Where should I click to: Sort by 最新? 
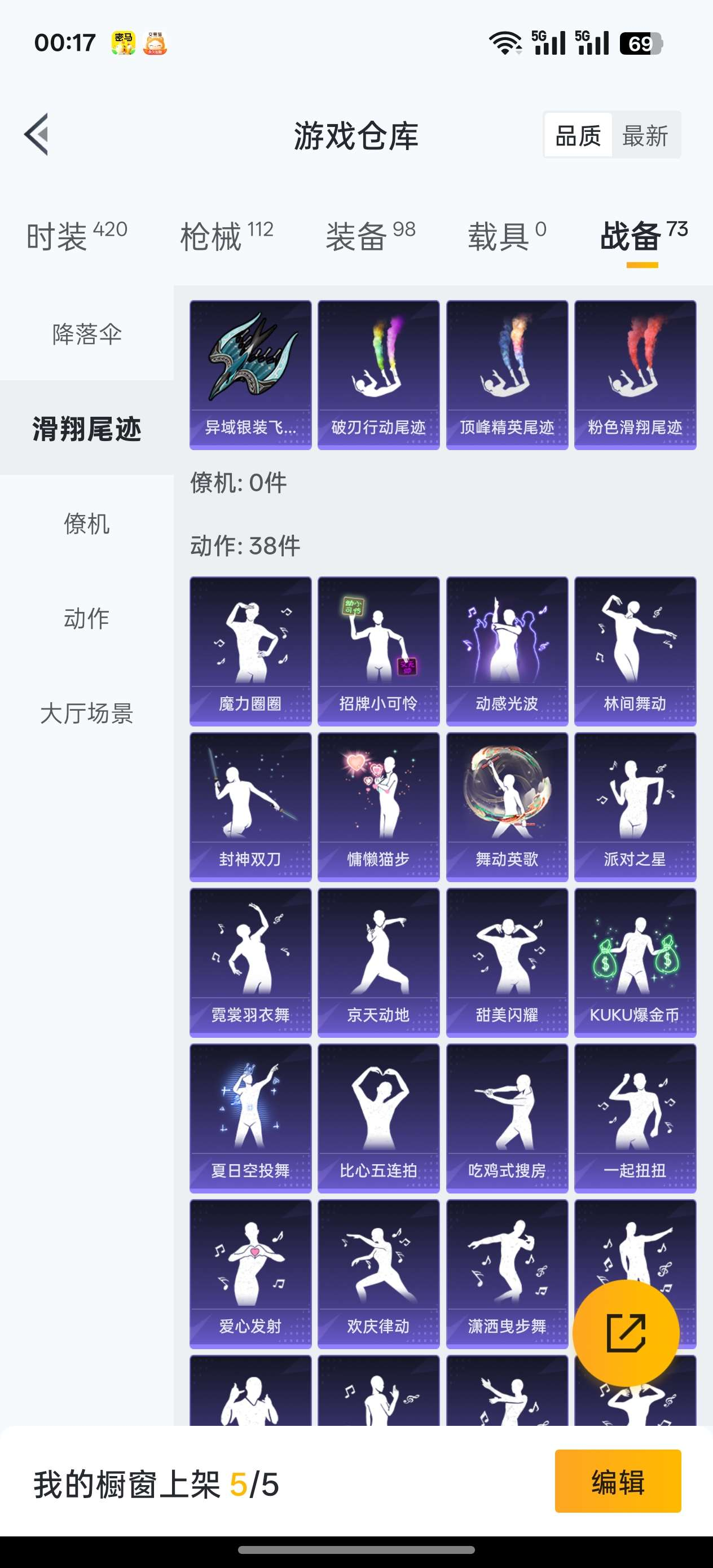(x=645, y=135)
